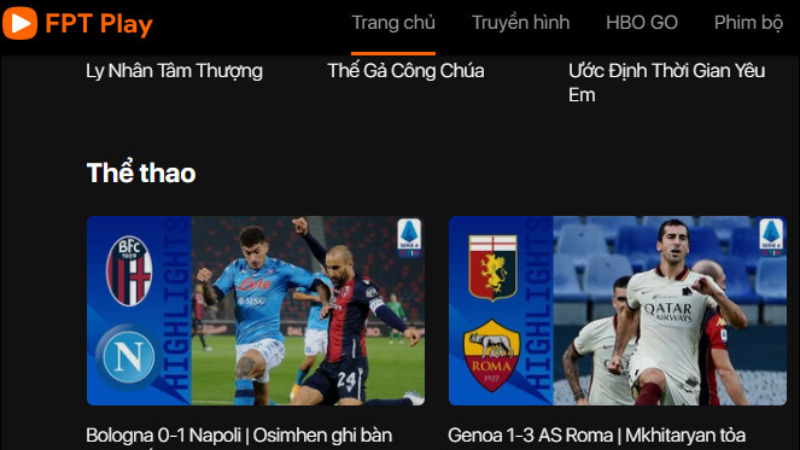Switch to the Trang chủ tab

(x=393, y=23)
